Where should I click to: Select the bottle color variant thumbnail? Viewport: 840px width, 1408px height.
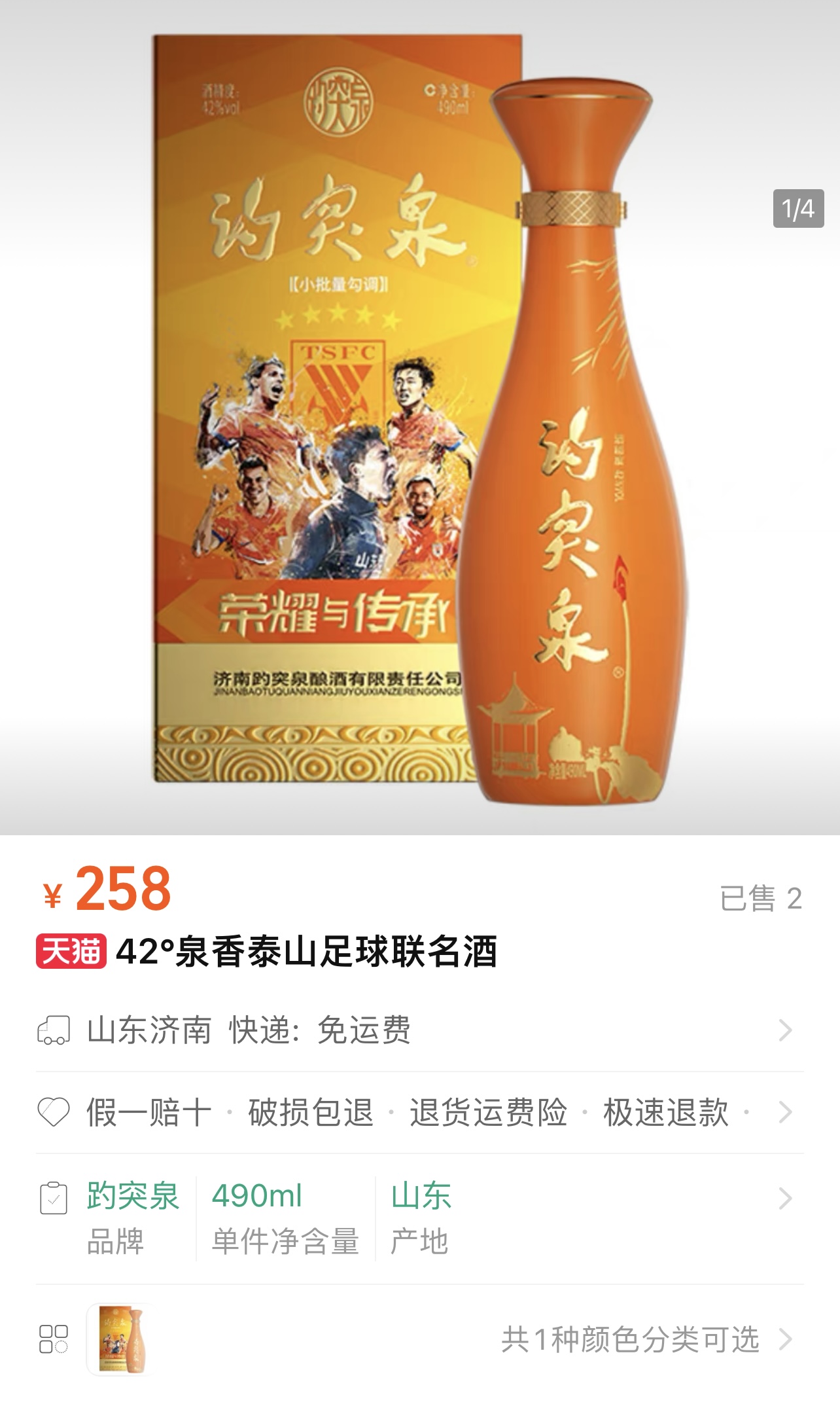pyautogui.click(x=121, y=1339)
